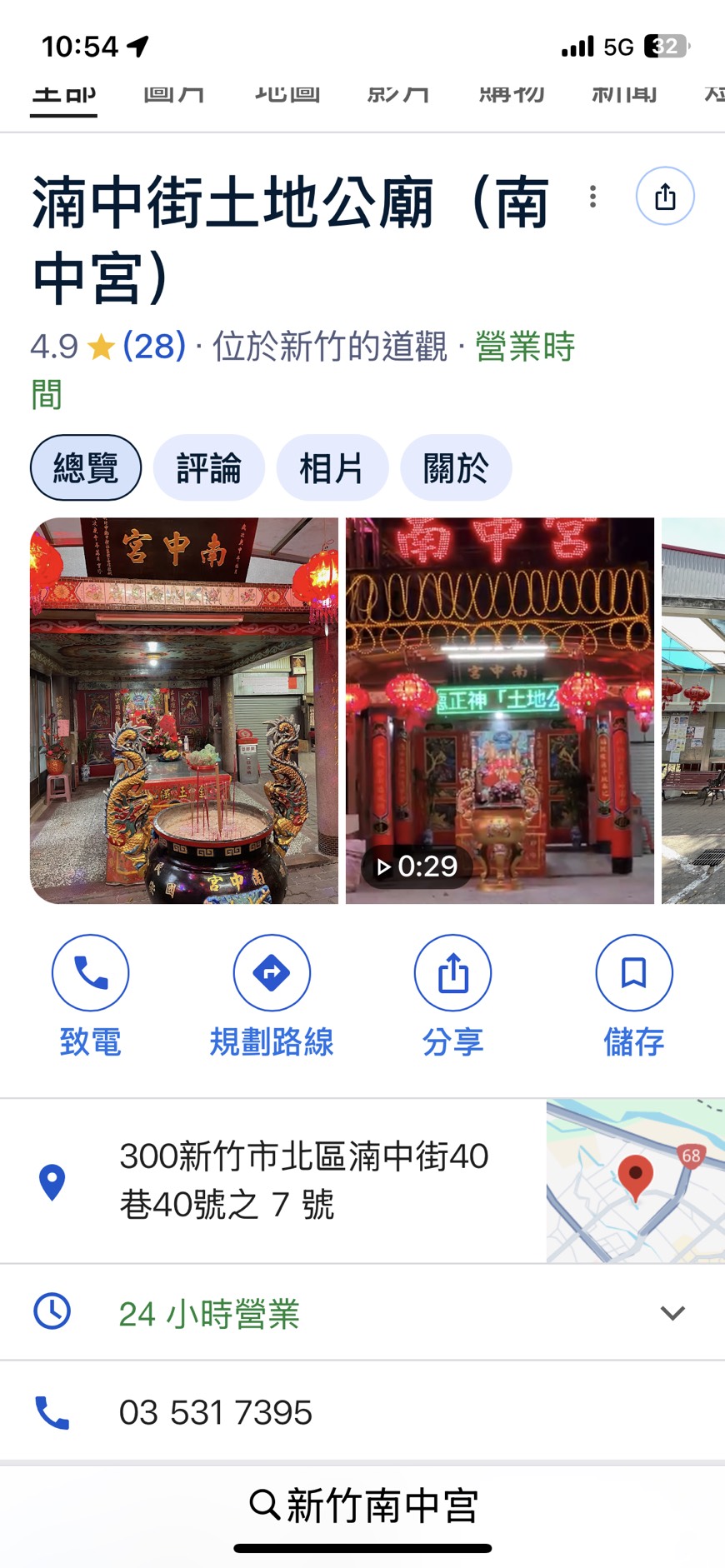Tap the 新竹南中宮 search bar

[x=362, y=1505]
